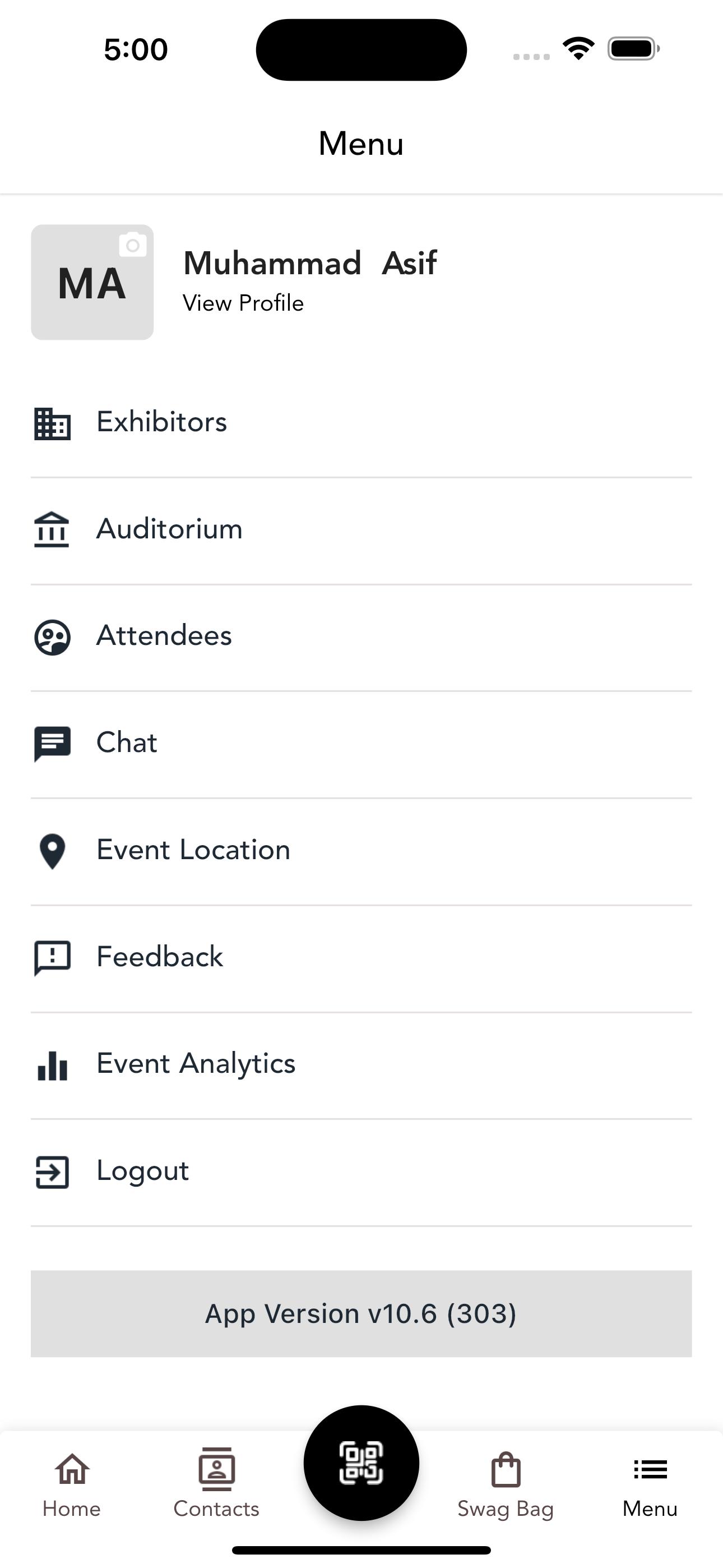The image size is (723, 1568).
Task: Change profile photo via camera icon
Action: [132, 245]
